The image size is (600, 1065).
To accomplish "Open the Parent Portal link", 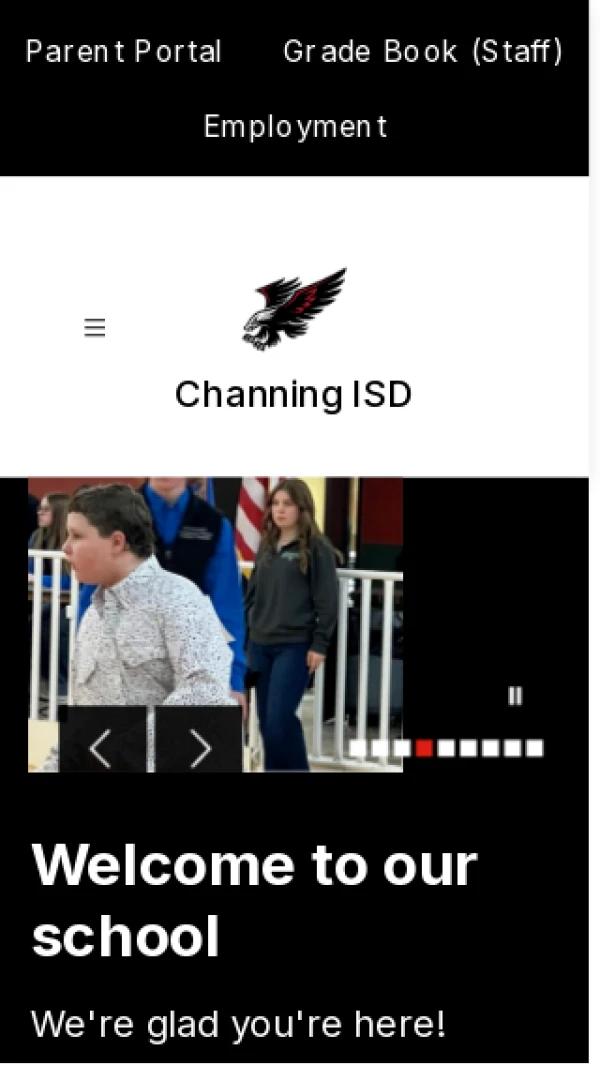I will point(123,51).
